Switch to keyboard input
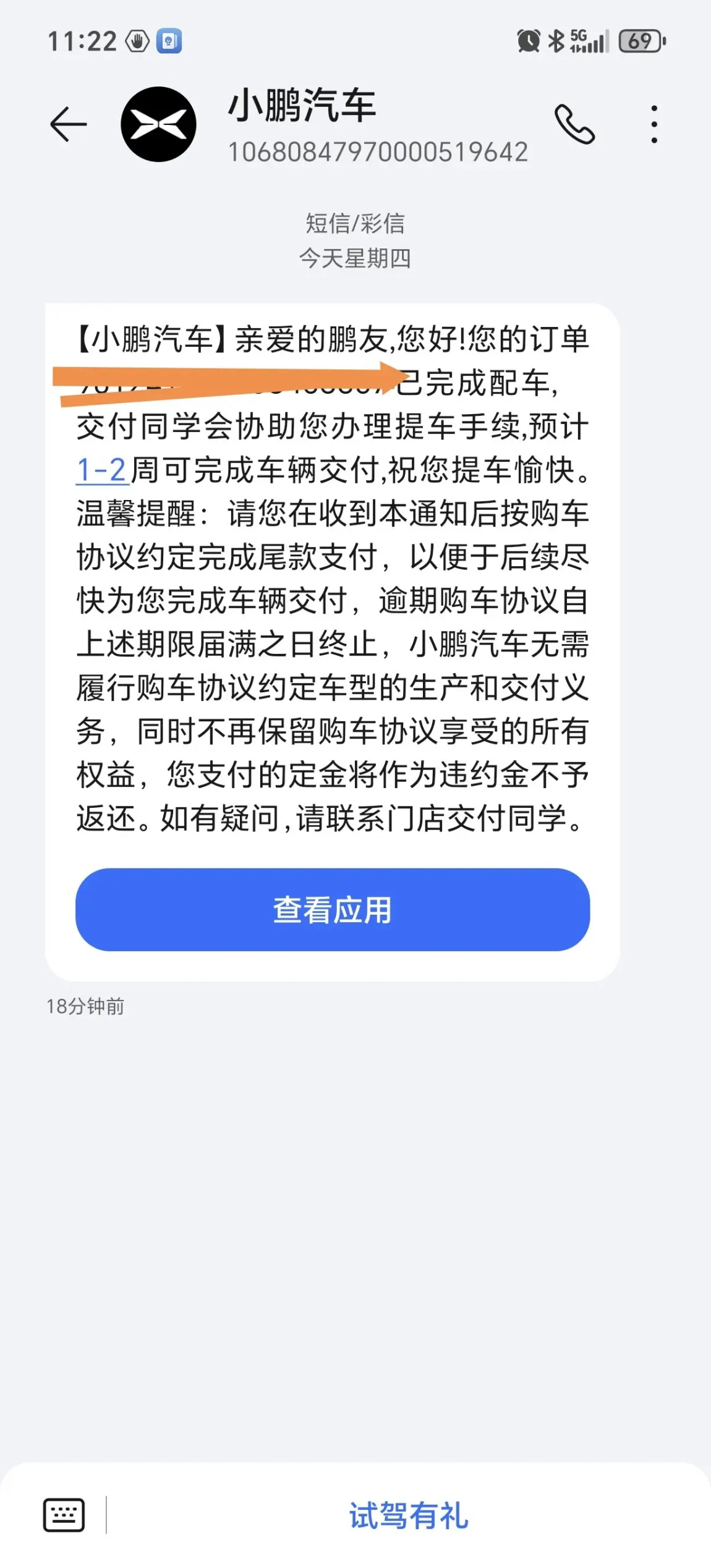Viewport: 711px width, 1568px height. point(64,1515)
